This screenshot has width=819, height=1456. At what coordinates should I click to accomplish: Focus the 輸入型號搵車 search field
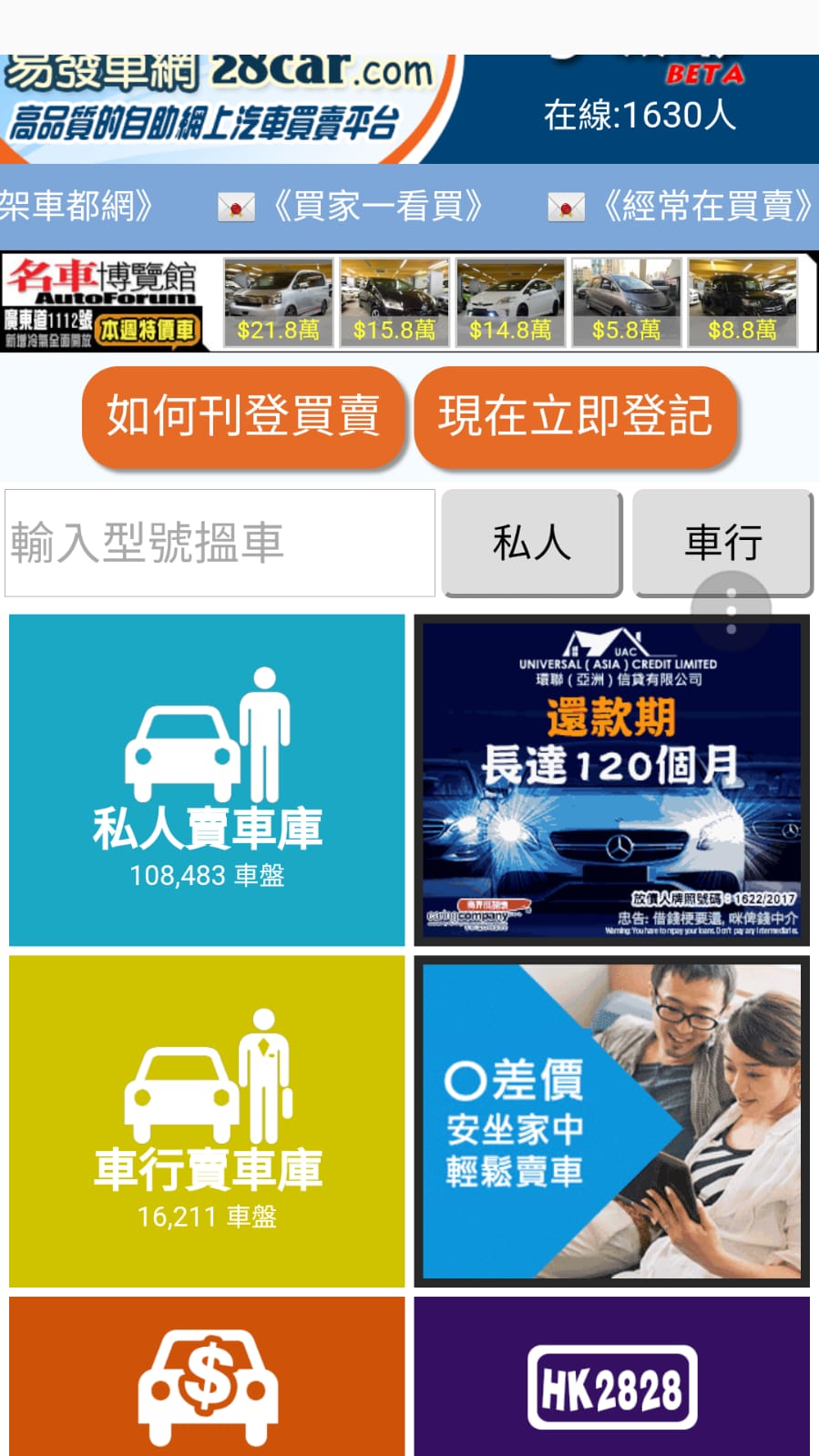[220, 543]
